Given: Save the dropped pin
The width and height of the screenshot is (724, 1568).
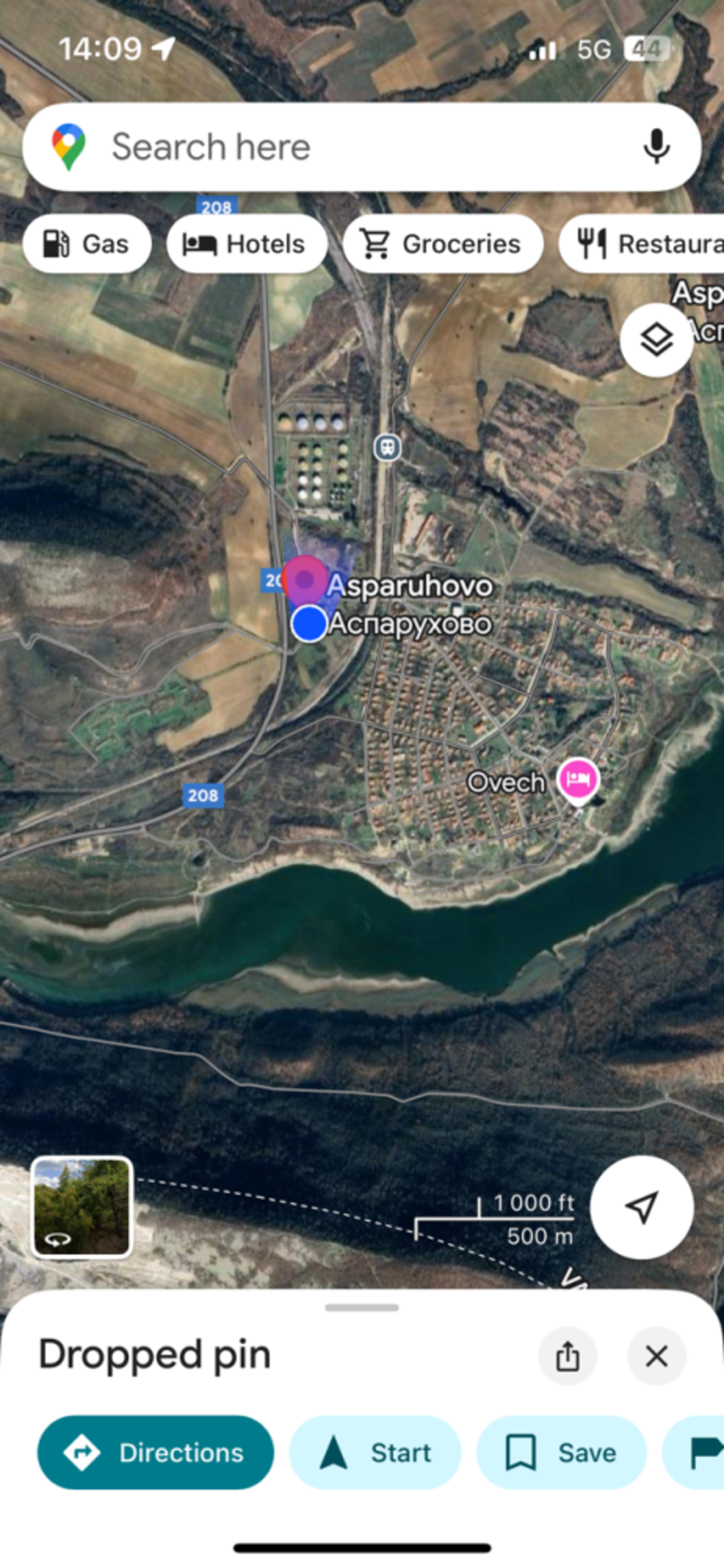Looking at the screenshot, I should coord(561,1452).
